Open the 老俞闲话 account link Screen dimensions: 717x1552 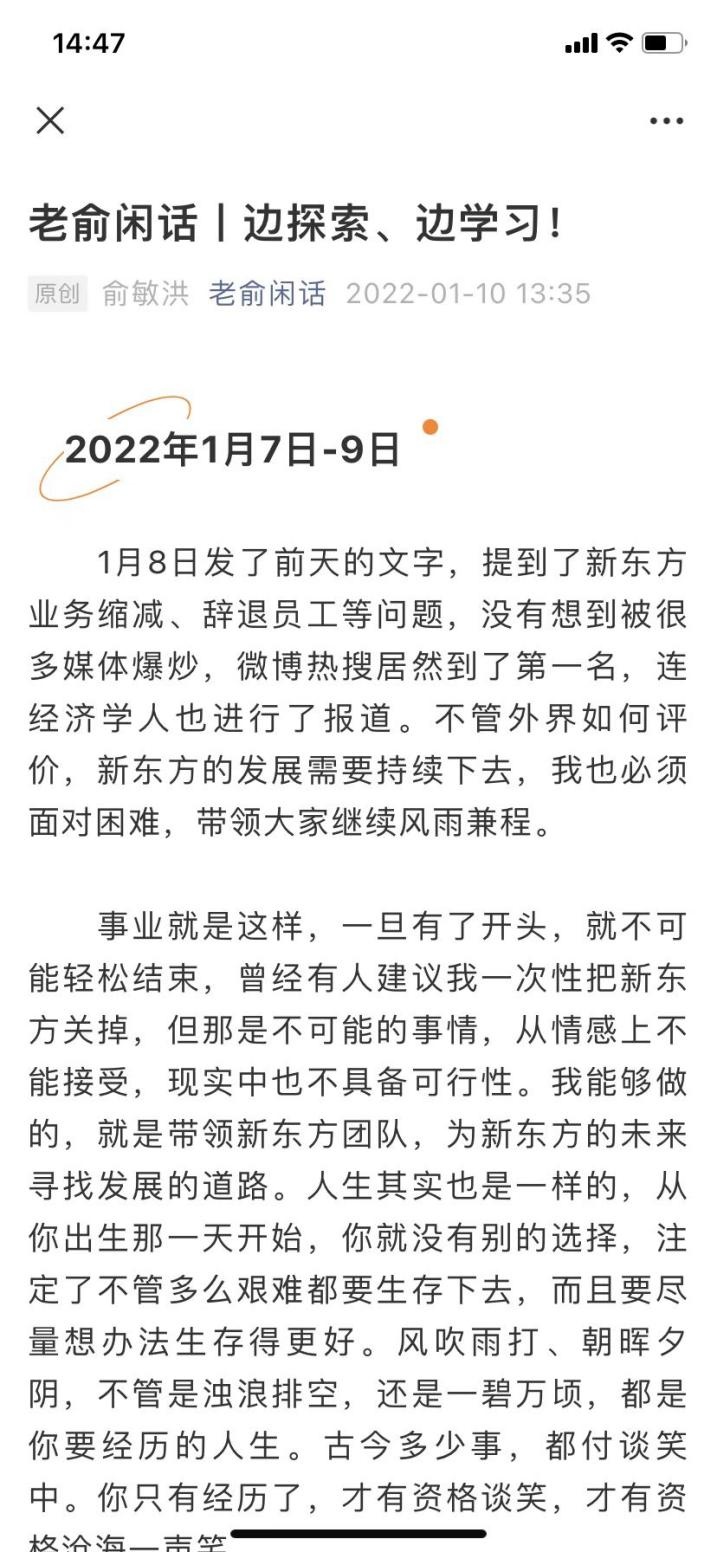point(267,293)
